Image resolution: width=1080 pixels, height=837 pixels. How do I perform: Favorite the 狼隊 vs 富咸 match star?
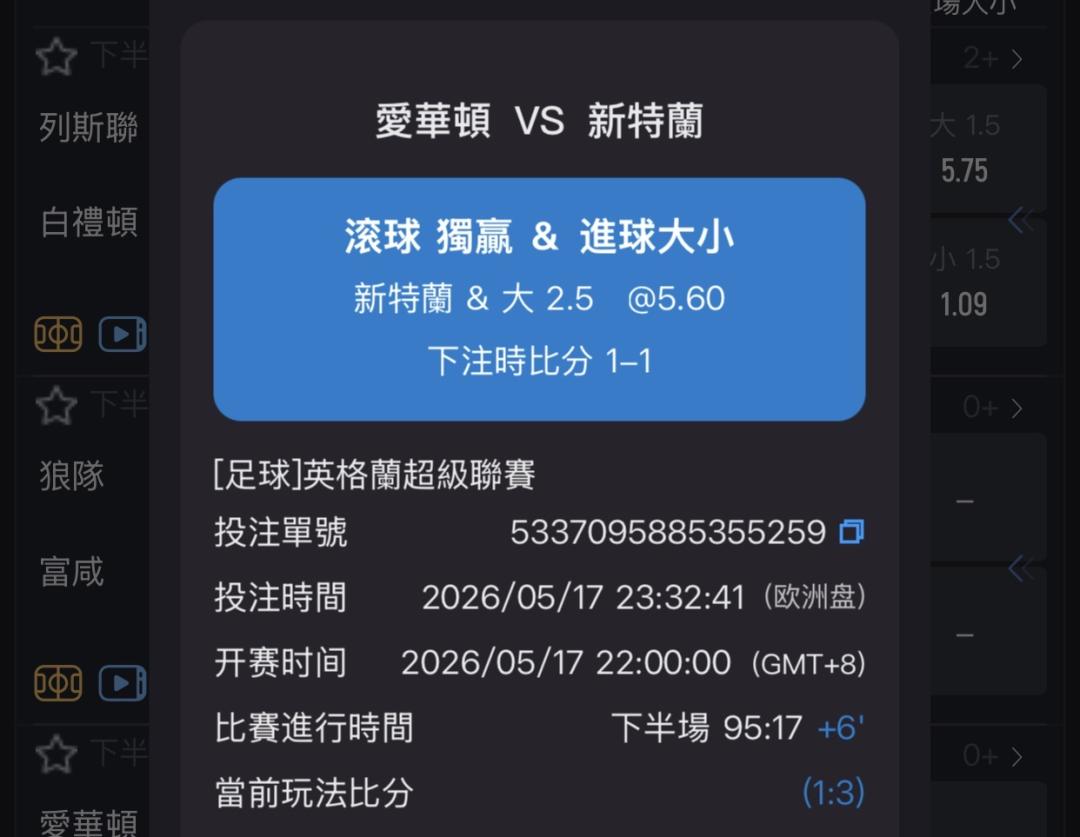[56, 405]
